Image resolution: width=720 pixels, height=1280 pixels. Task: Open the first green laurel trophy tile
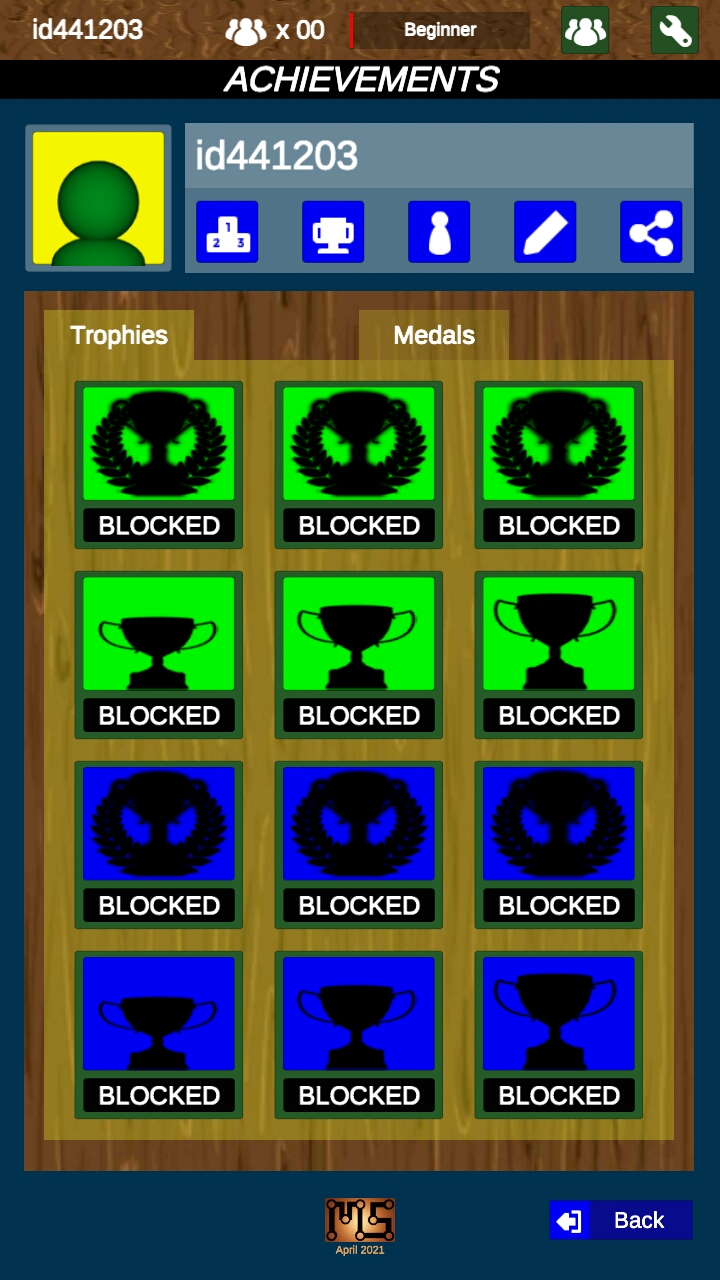[159, 465]
